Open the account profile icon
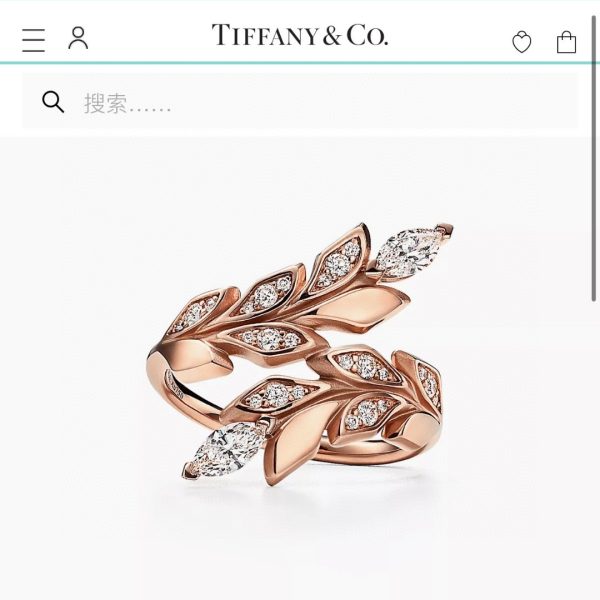Screen dimensions: 600x600 (78, 39)
